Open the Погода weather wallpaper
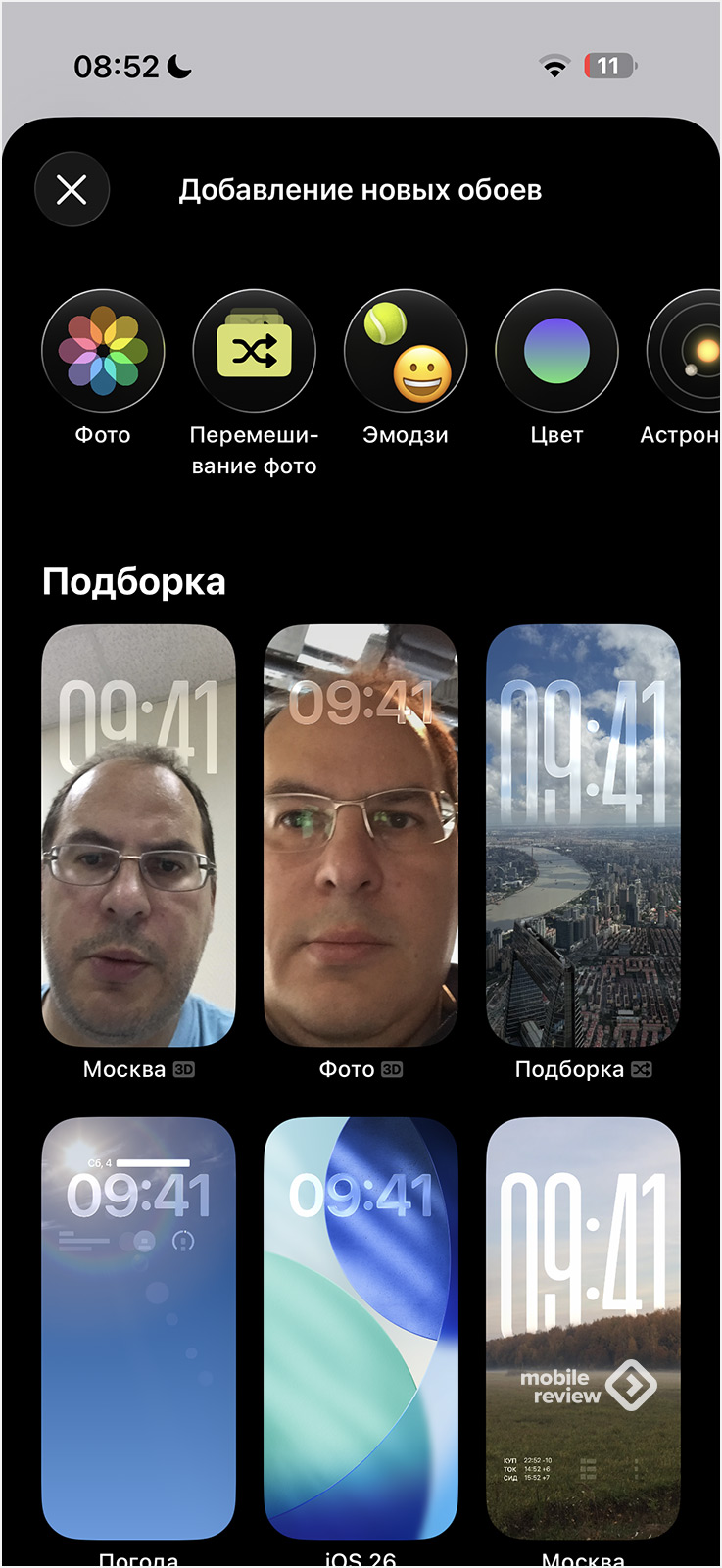This screenshot has width=722, height=1568. pyautogui.click(x=138, y=1328)
